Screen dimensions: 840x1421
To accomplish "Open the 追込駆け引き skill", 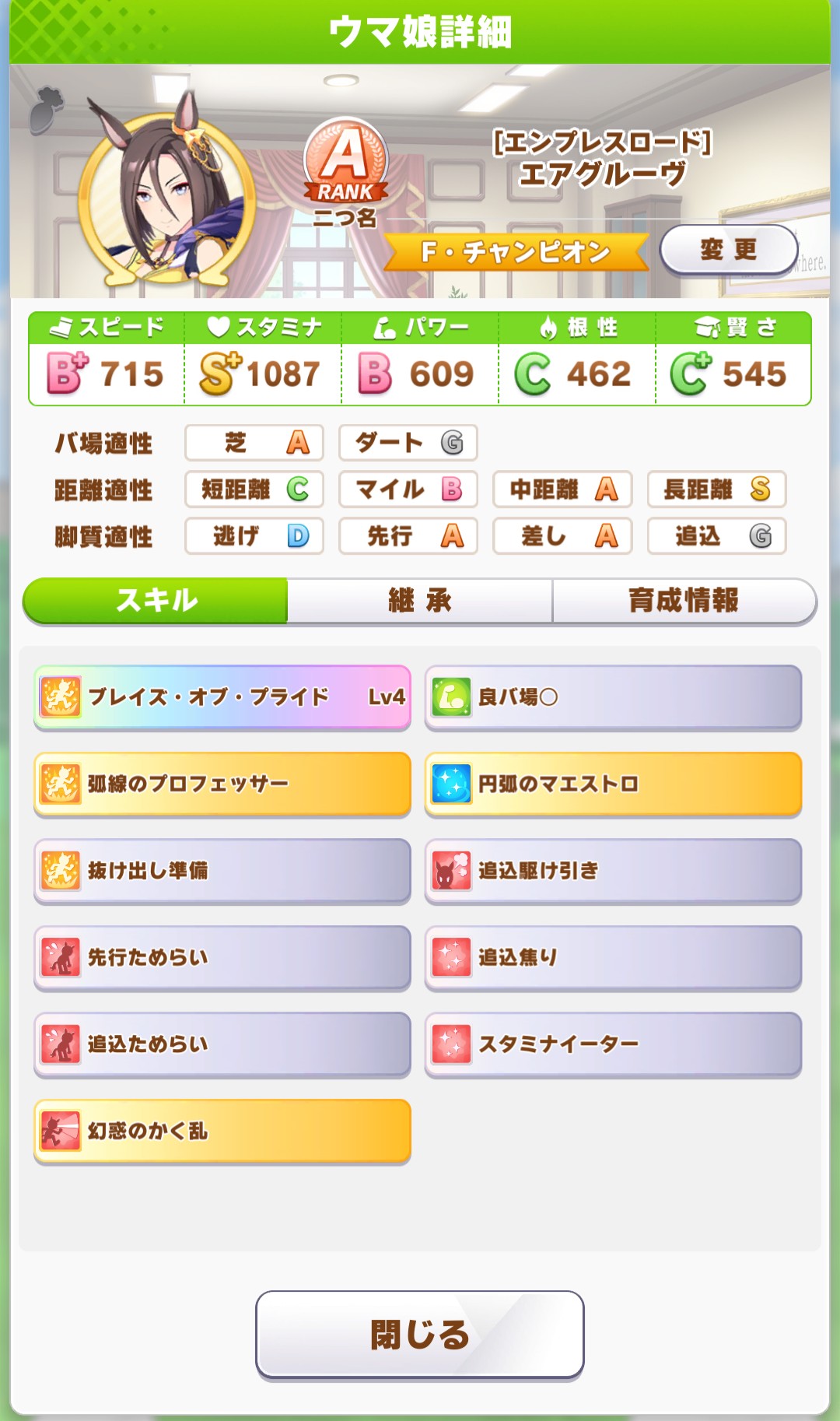I will pos(613,871).
